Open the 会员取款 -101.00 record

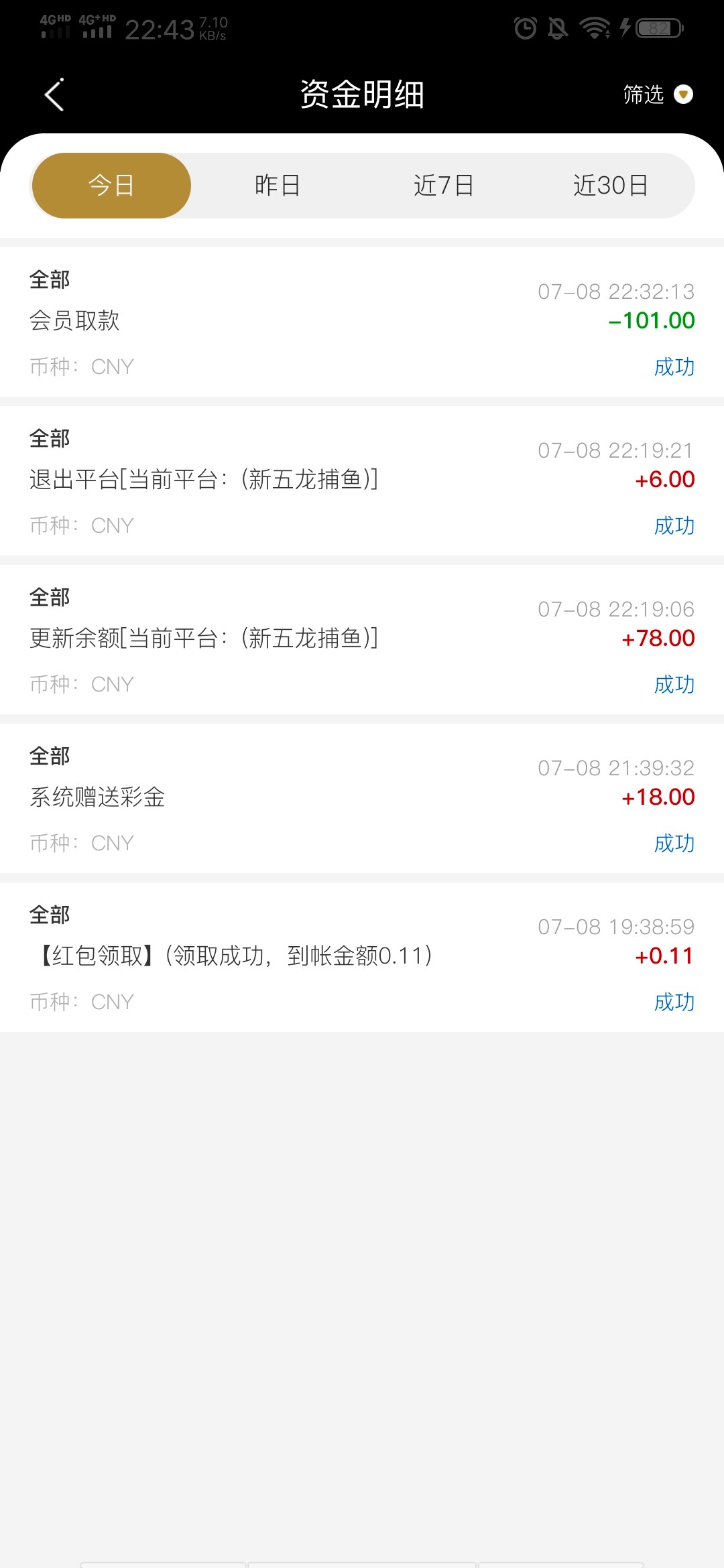coord(362,322)
